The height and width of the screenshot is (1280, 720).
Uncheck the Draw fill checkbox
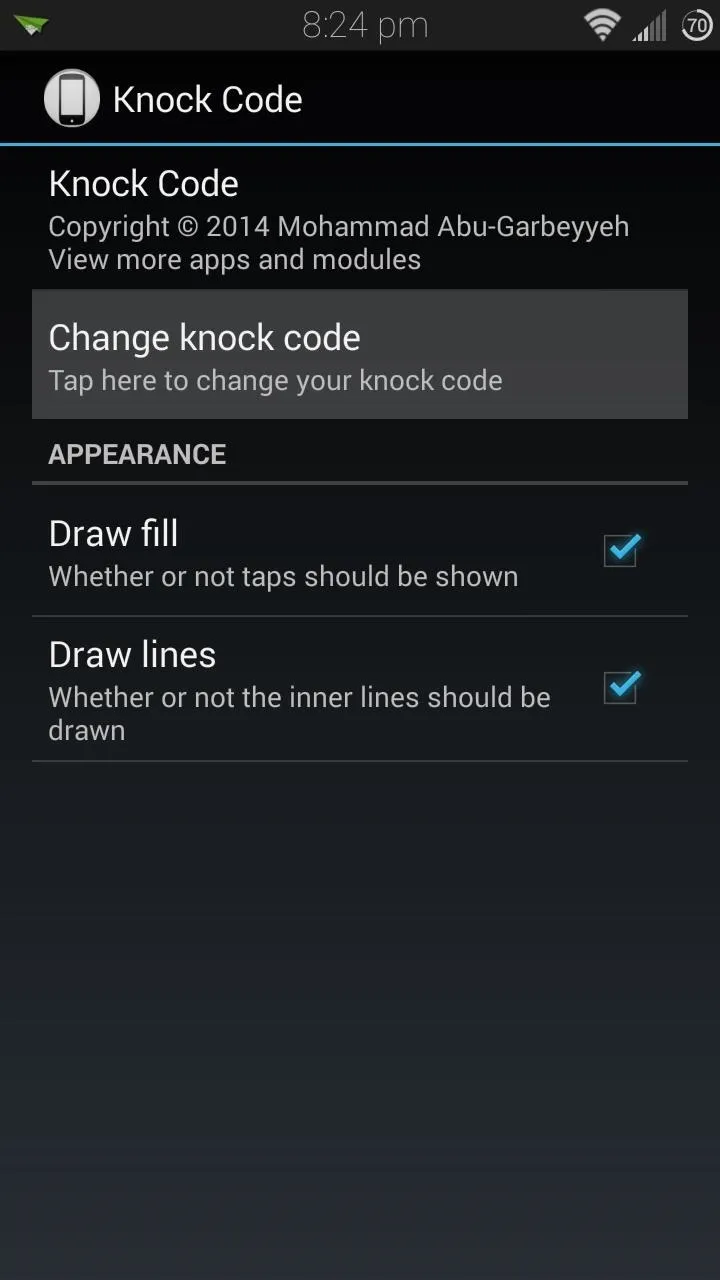[621, 550]
